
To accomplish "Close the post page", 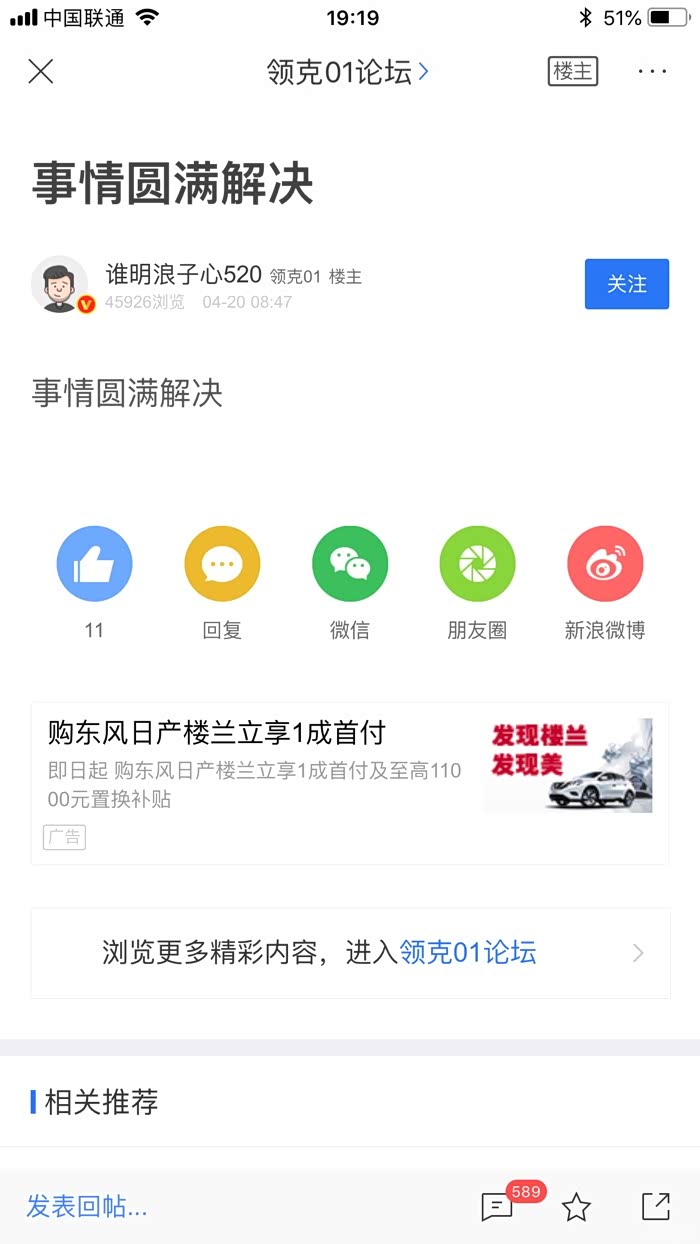I will [41, 71].
